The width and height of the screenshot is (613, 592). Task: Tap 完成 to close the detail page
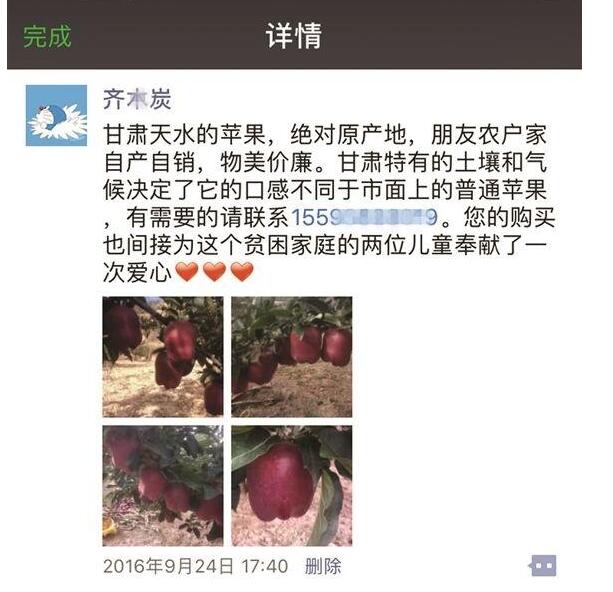(x=47, y=37)
